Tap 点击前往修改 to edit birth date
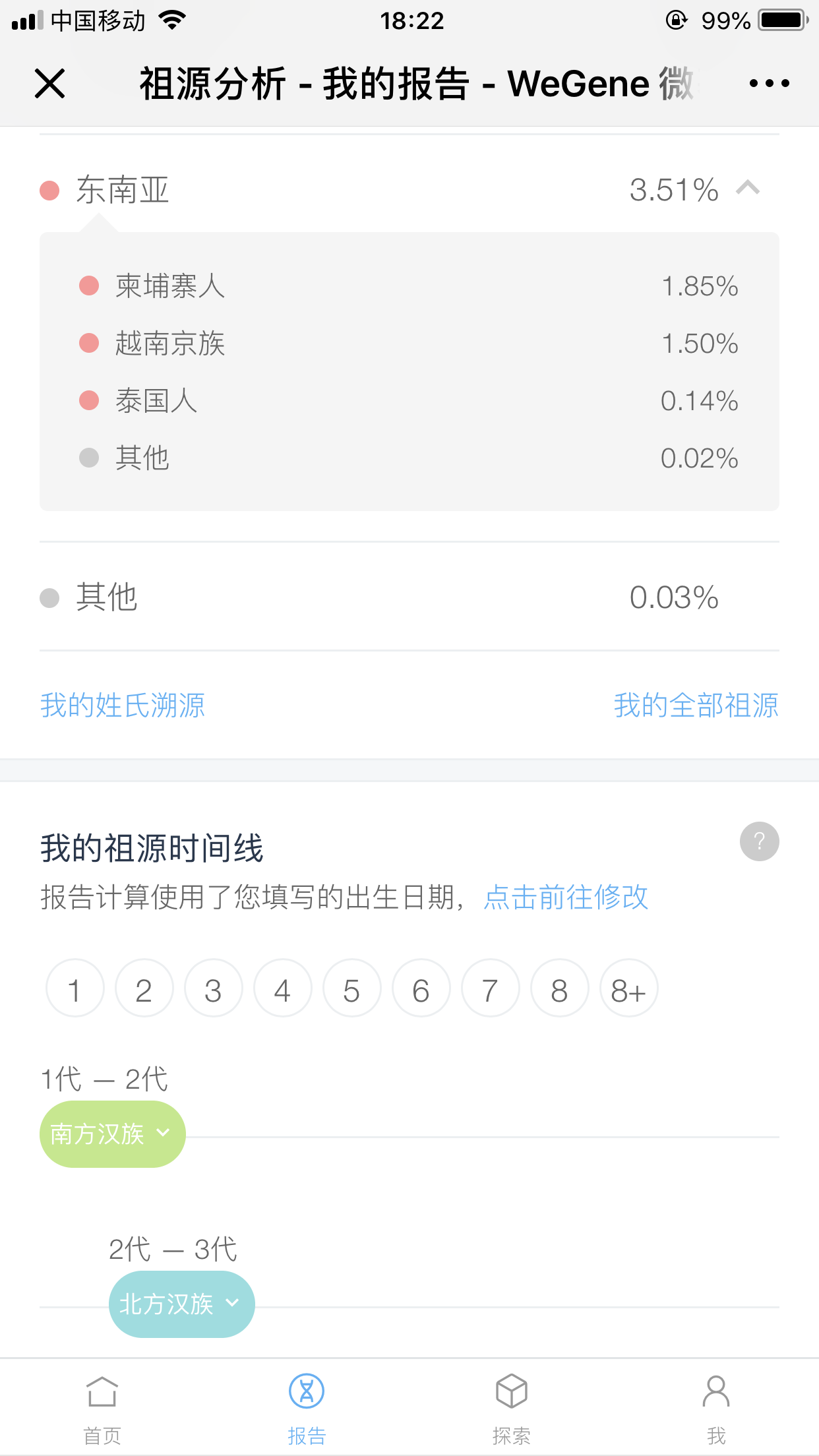Image resolution: width=819 pixels, height=1456 pixels. click(x=566, y=897)
